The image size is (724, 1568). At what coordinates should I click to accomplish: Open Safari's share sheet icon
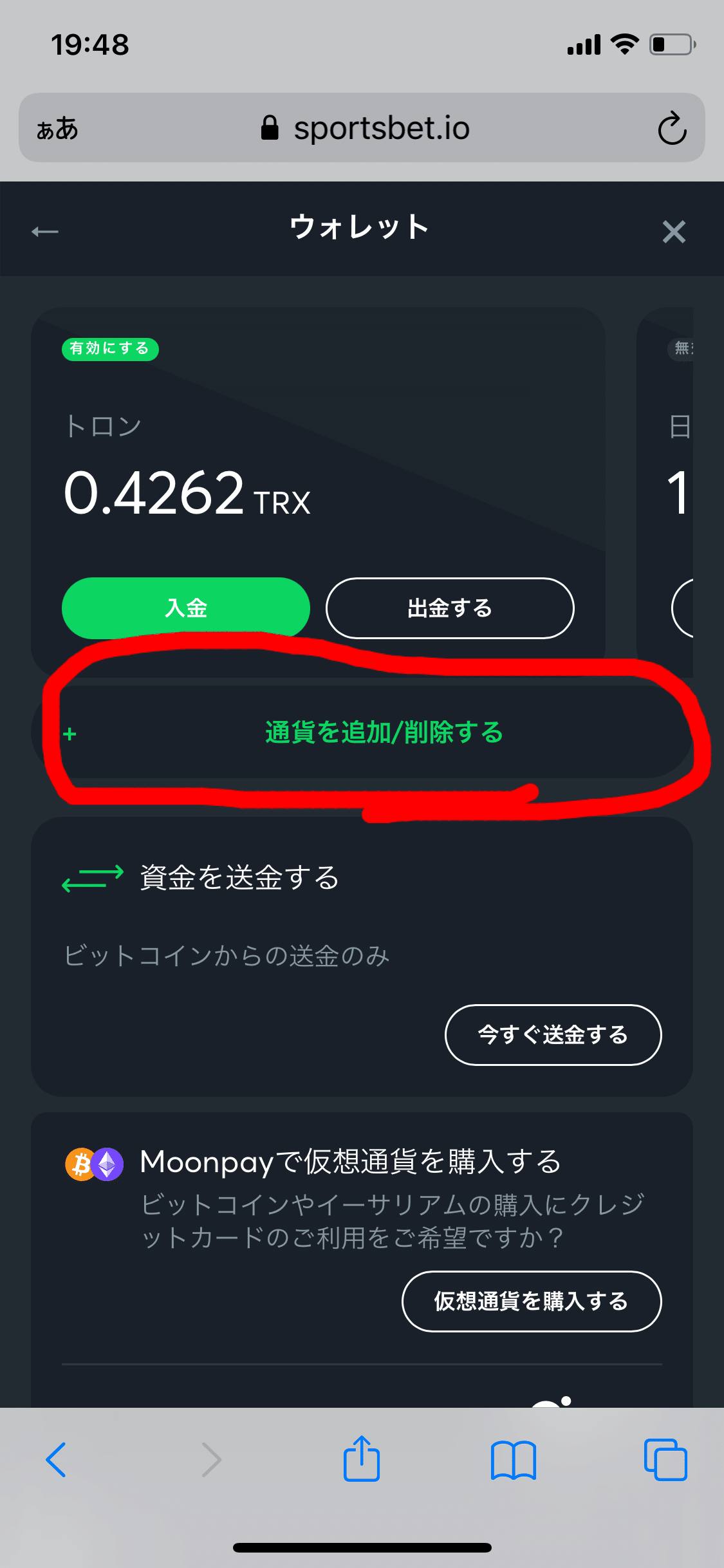pos(362,1459)
